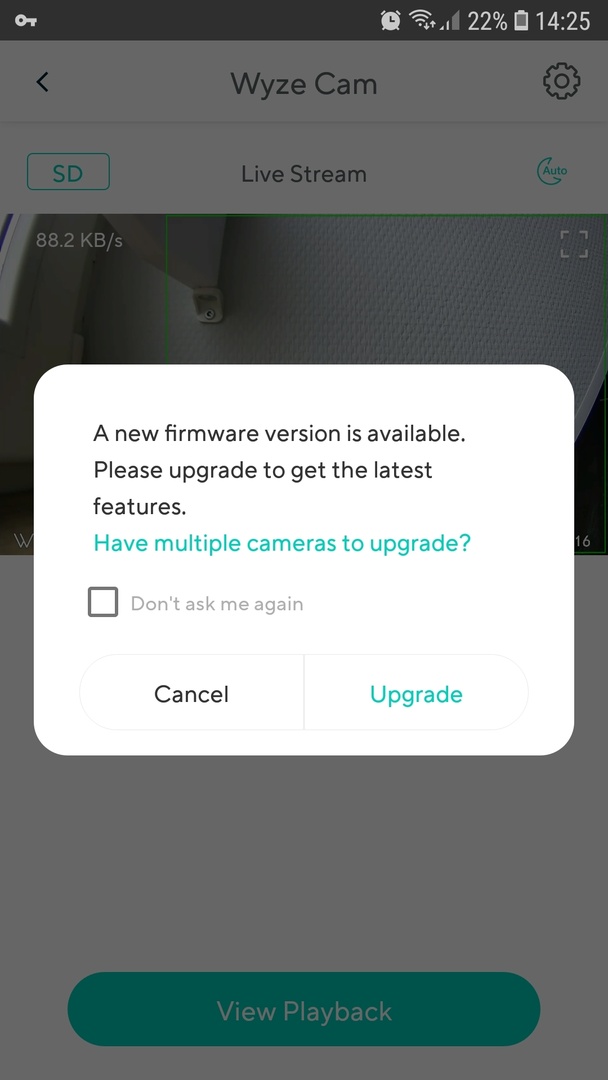The width and height of the screenshot is (608, 1080).
Task: Change the SD video quality
Action: 68,173
